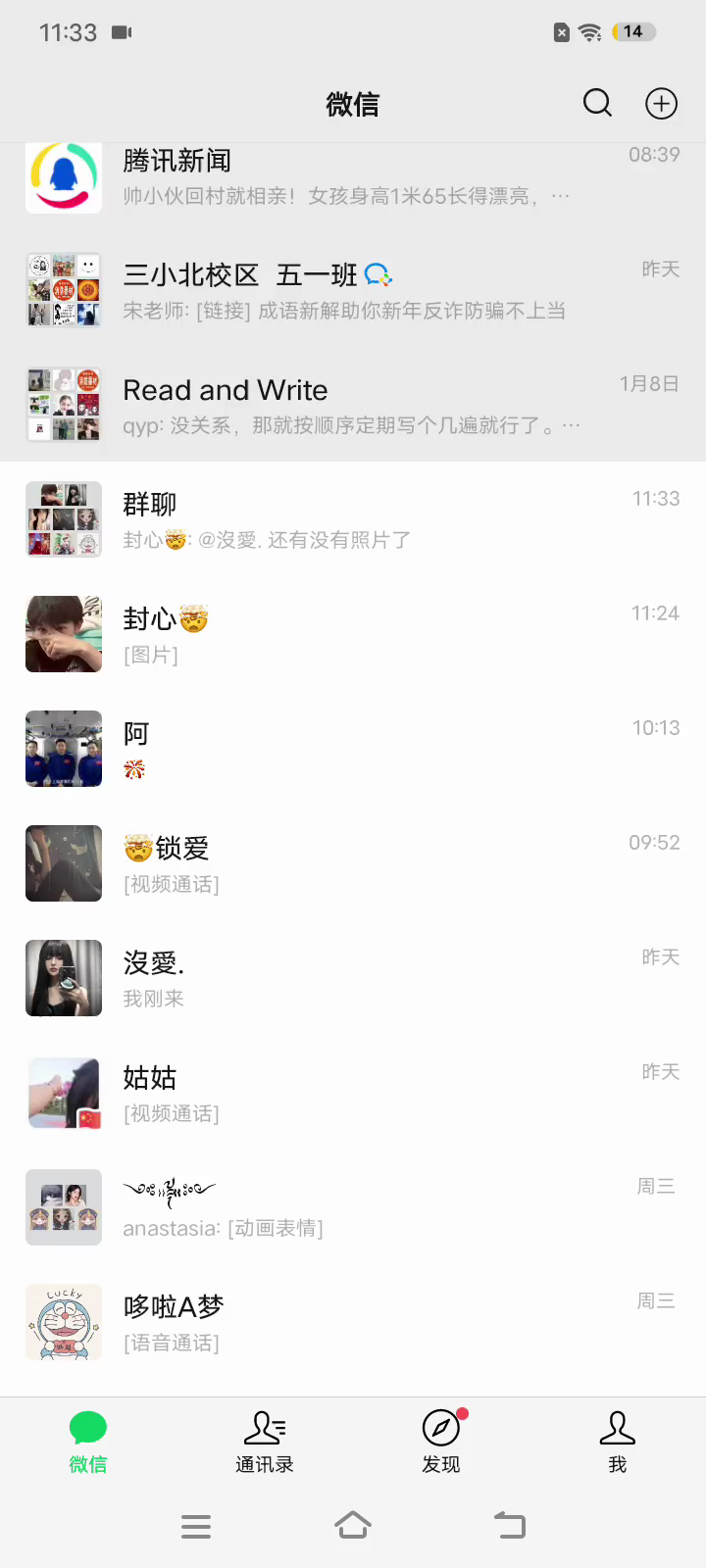Open the 腾讯新闻 conversation
This screenshot has width=706, height=1568.
tap(353, 177)
